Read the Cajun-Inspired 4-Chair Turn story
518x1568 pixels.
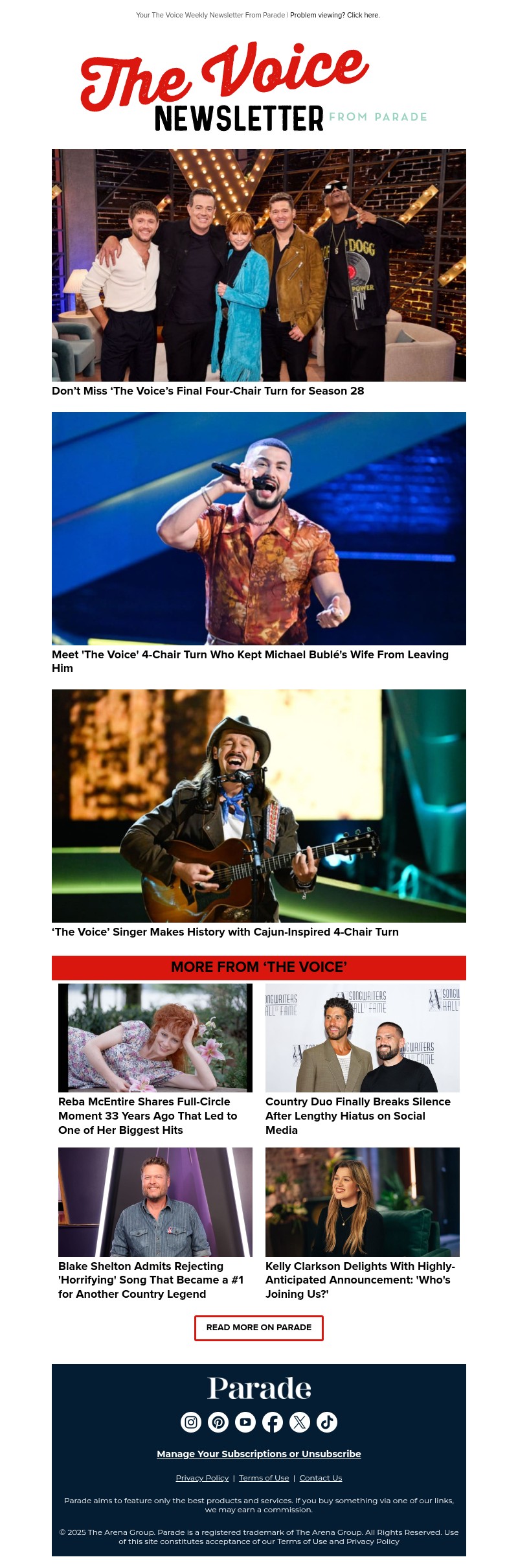coord(225,932)
